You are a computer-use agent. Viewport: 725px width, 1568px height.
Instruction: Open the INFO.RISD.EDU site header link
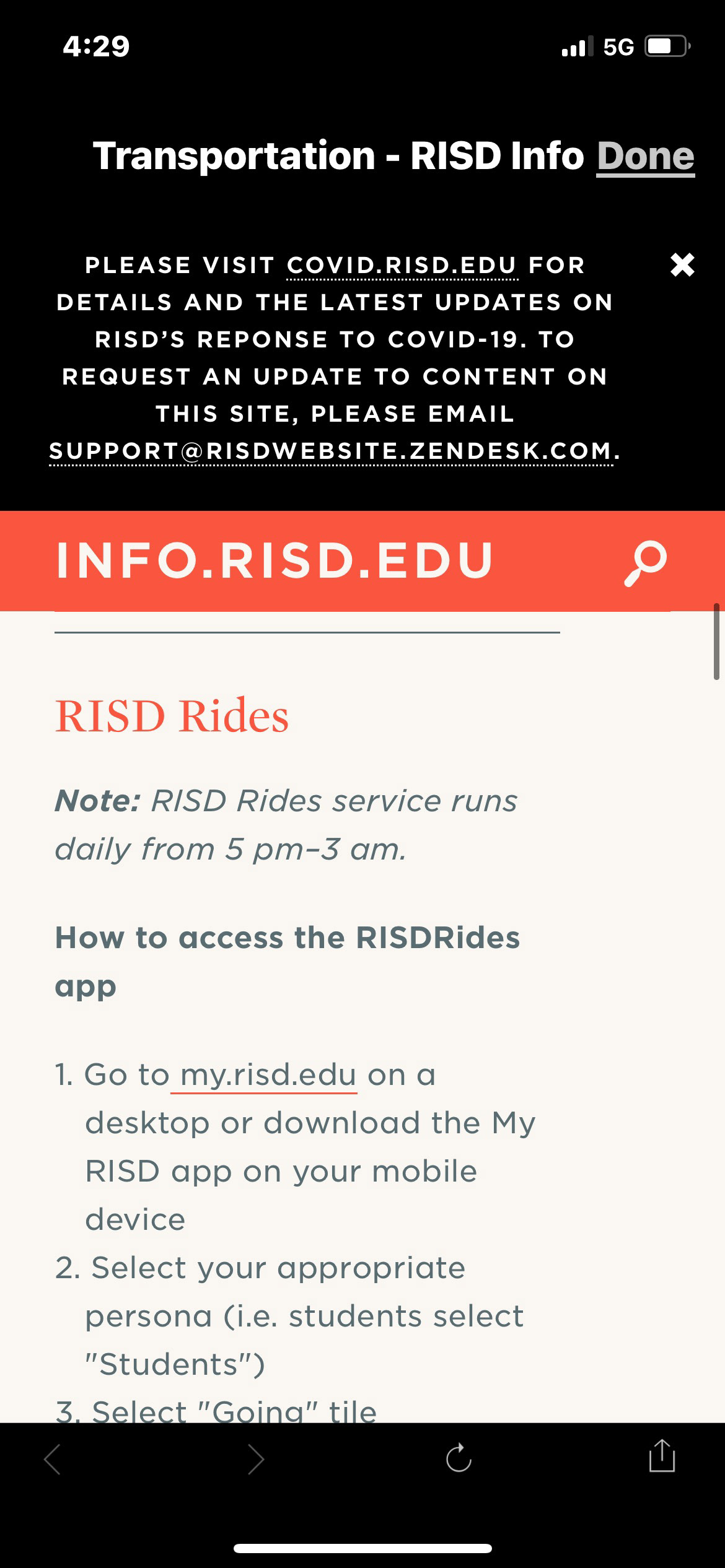[275, 560]
